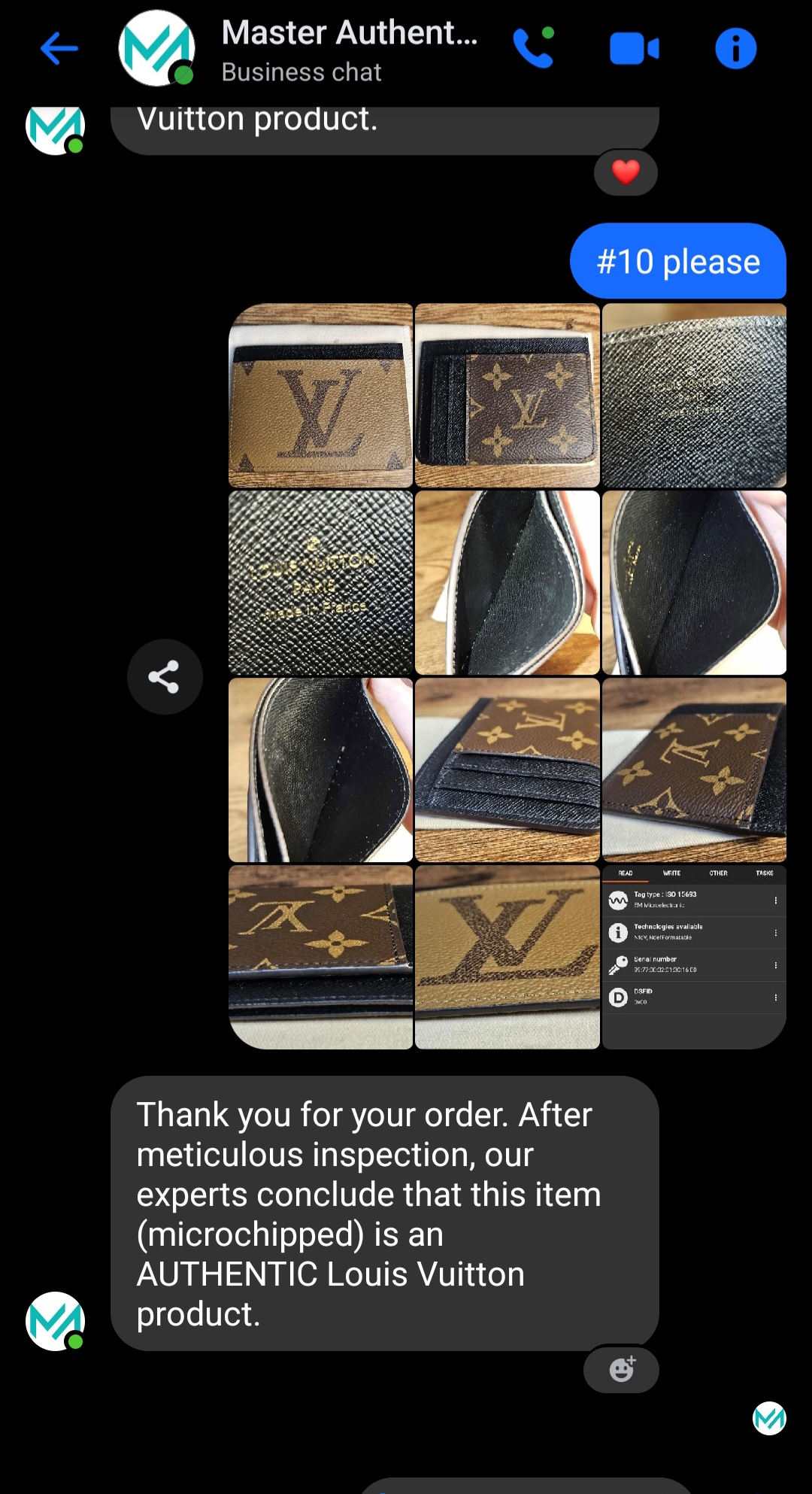Start a video call

634,50
